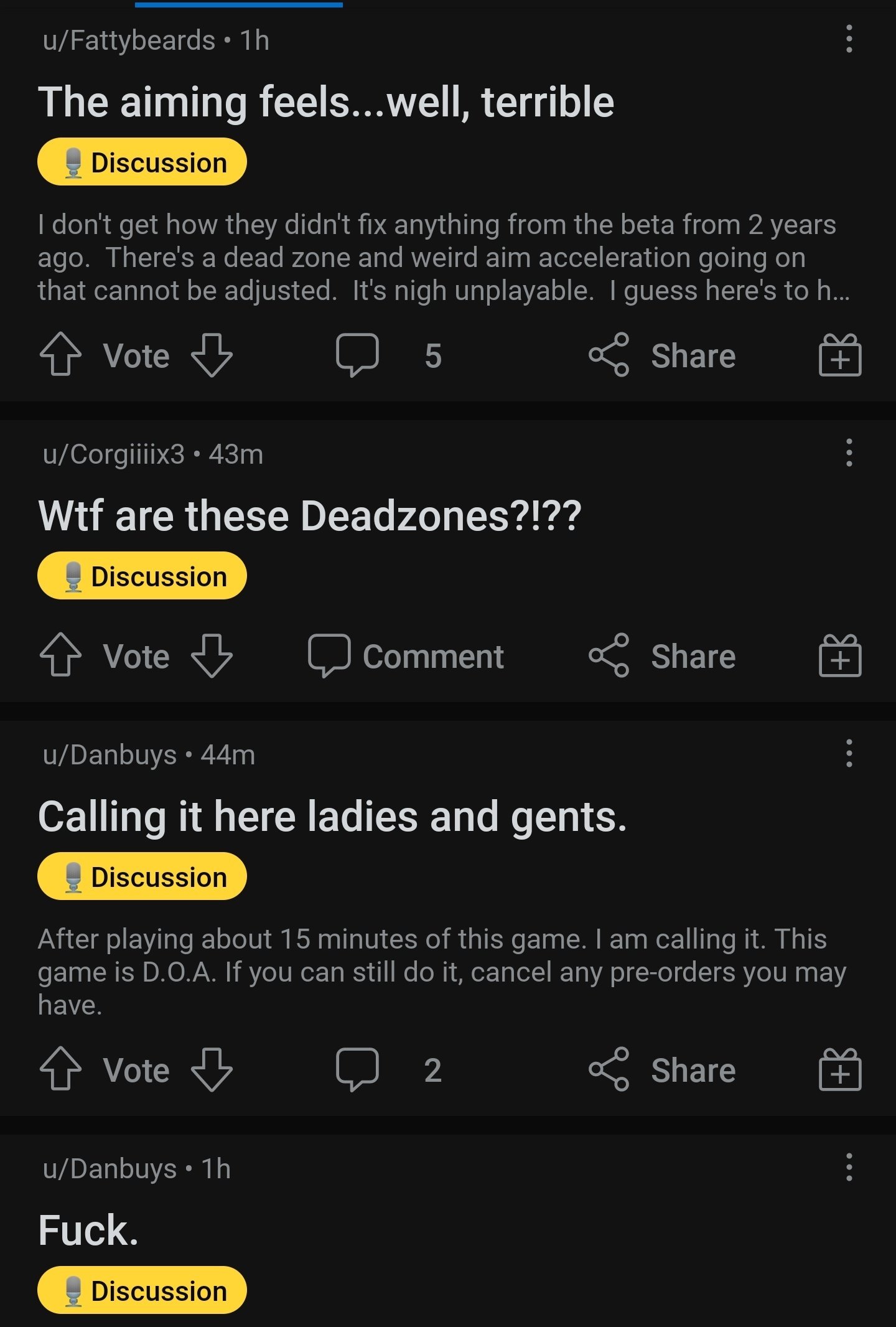
Task: Open overflow menu for the 'Fuck.' post
Action: tap(849, 1167)
